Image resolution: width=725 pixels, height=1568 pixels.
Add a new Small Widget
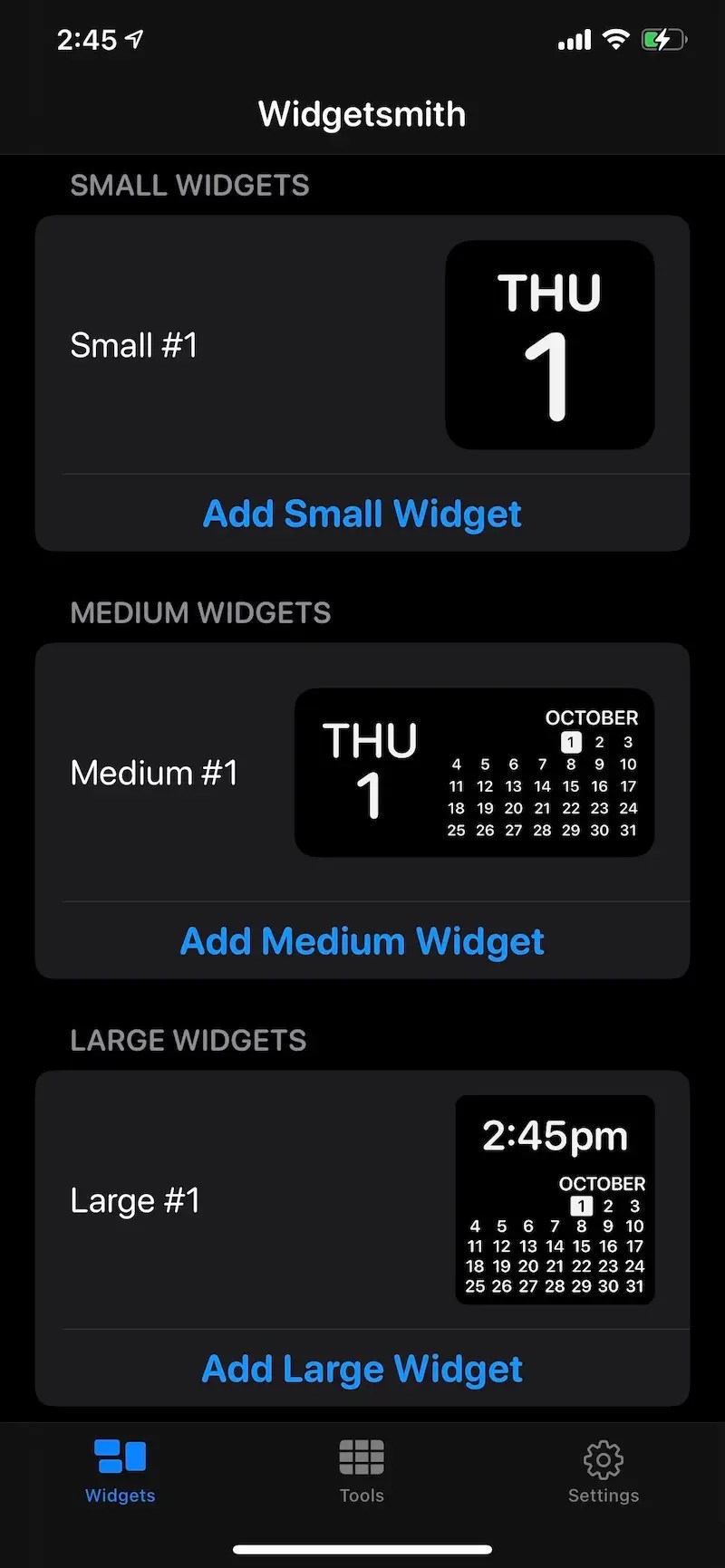tap(362, 513)
